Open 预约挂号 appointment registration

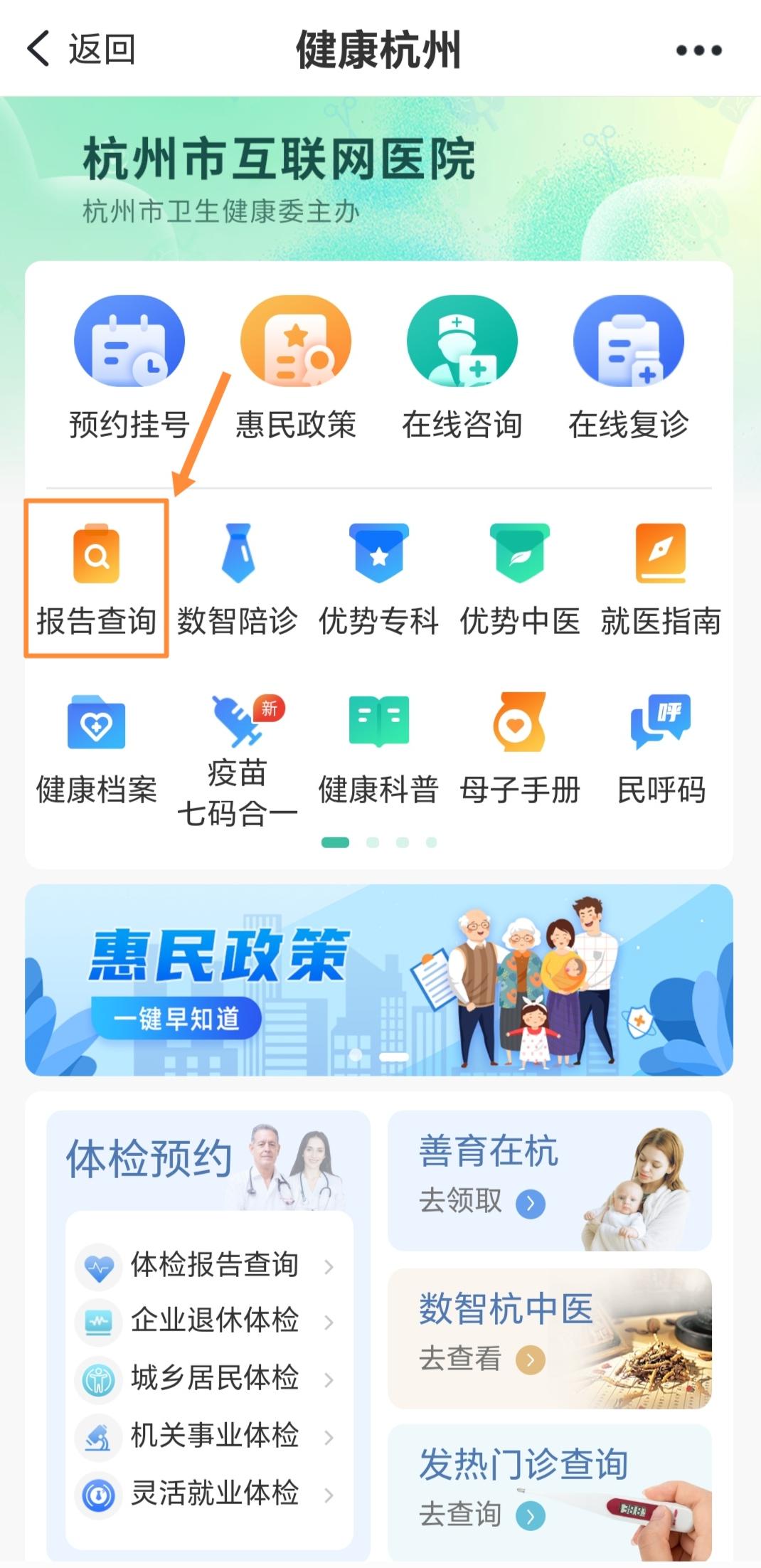click(129, 368)
